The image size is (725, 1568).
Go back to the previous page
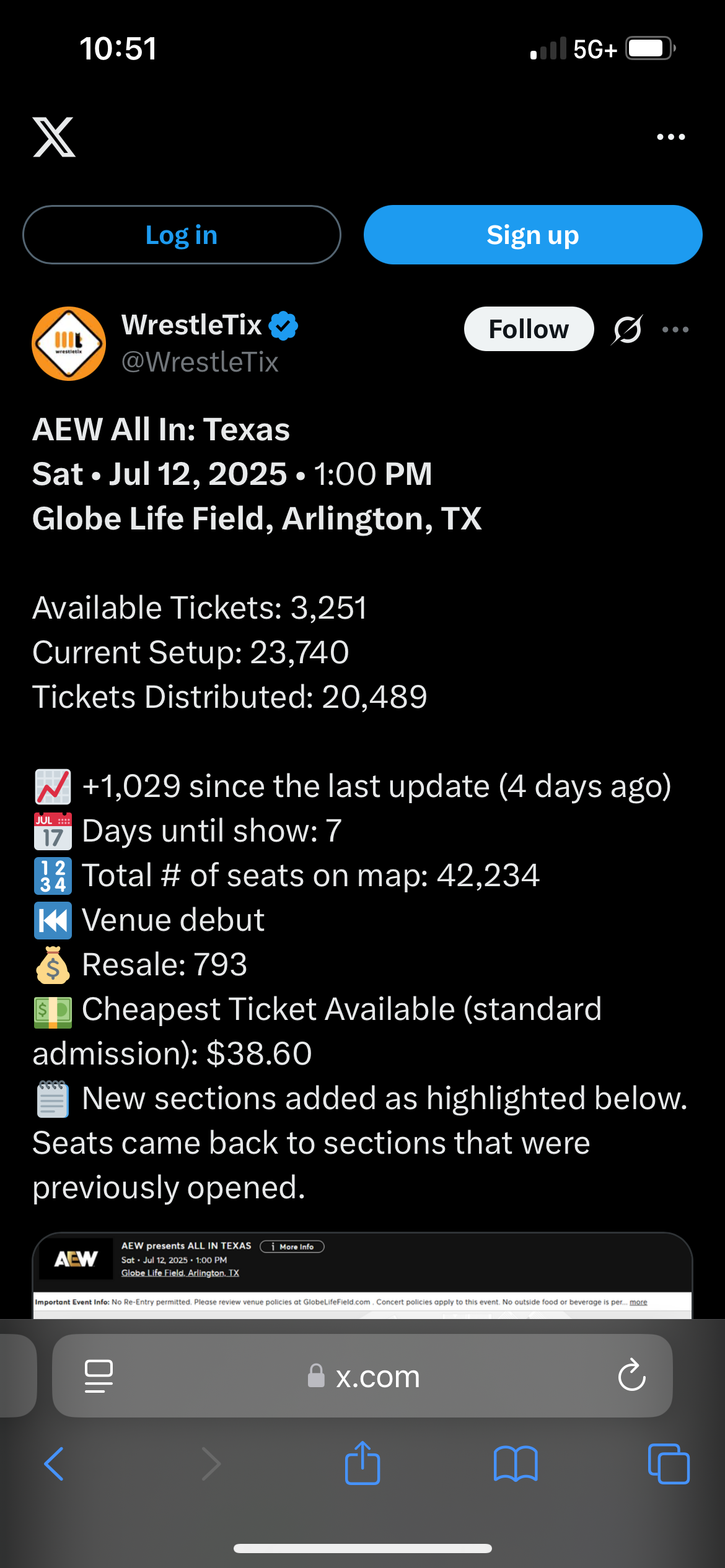coord(55,1465)
